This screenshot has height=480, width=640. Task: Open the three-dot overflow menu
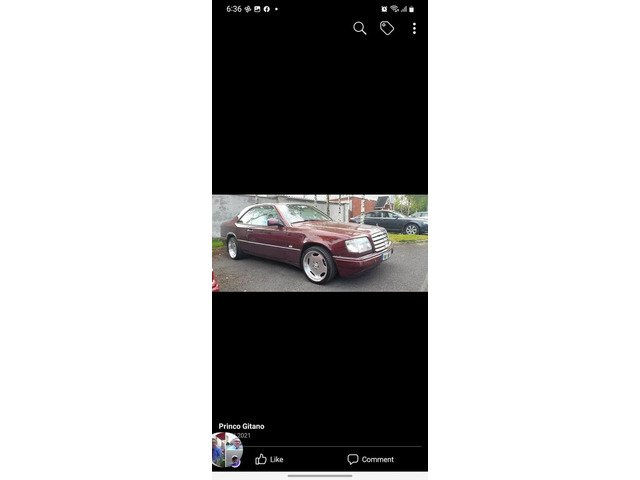tap(414, 28)
